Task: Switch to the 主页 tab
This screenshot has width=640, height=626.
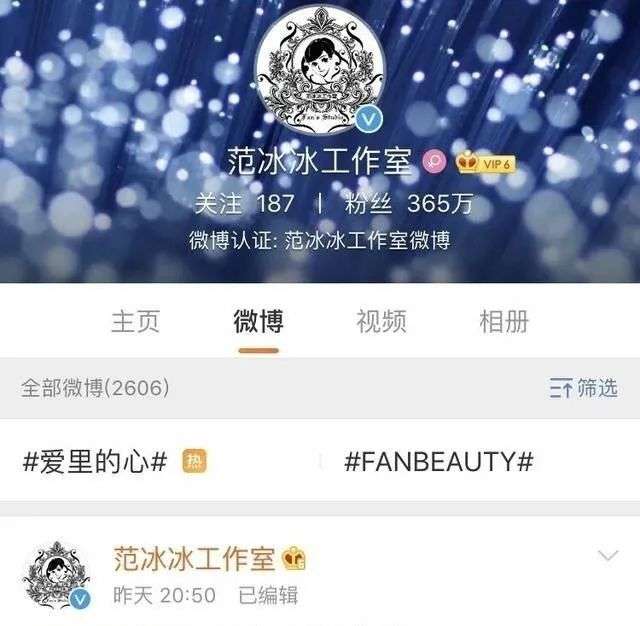Action: pyautogui.click(x=136, y=322)
